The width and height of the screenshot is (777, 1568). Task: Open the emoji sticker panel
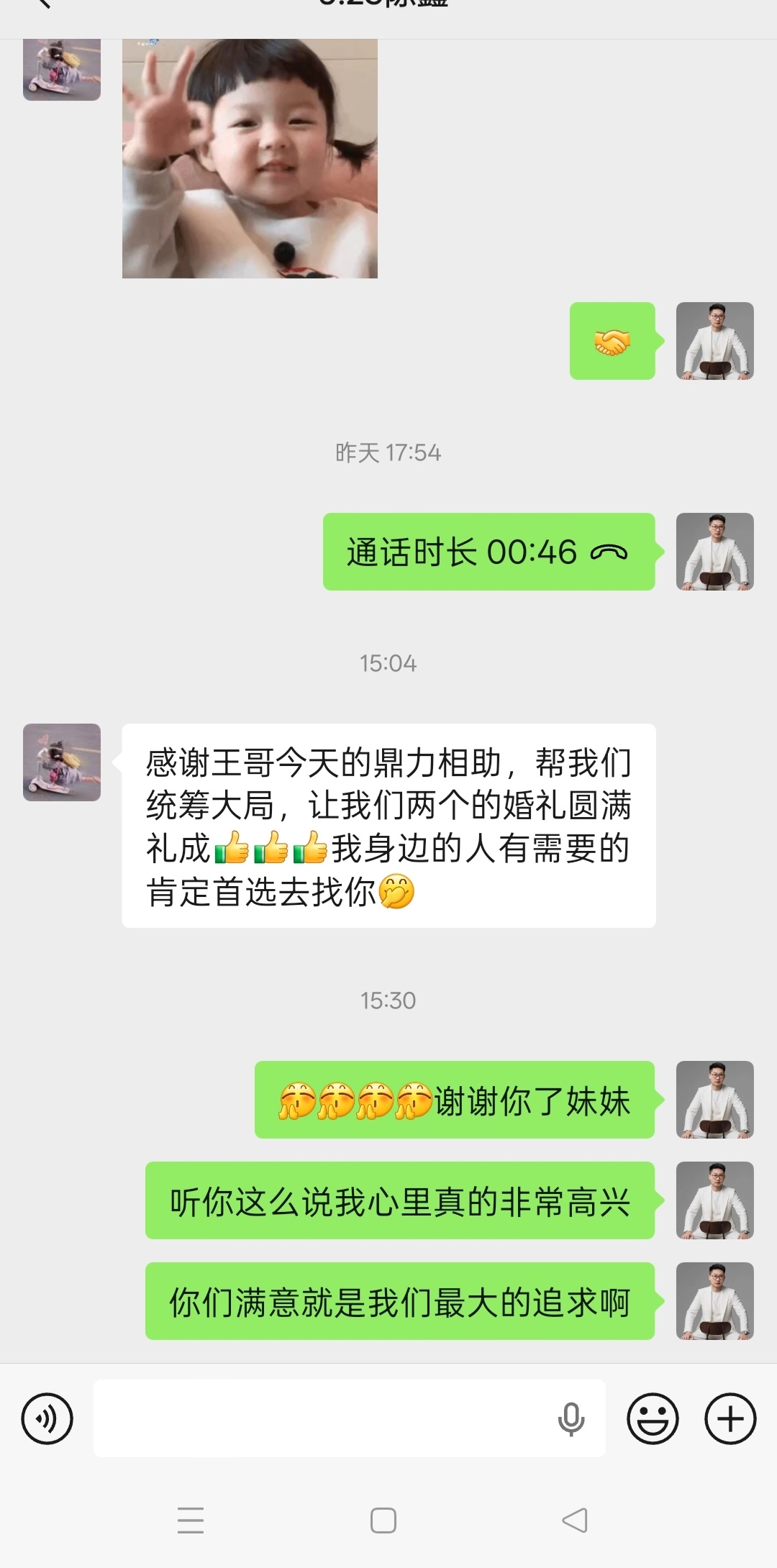[x=653, y=1418]
